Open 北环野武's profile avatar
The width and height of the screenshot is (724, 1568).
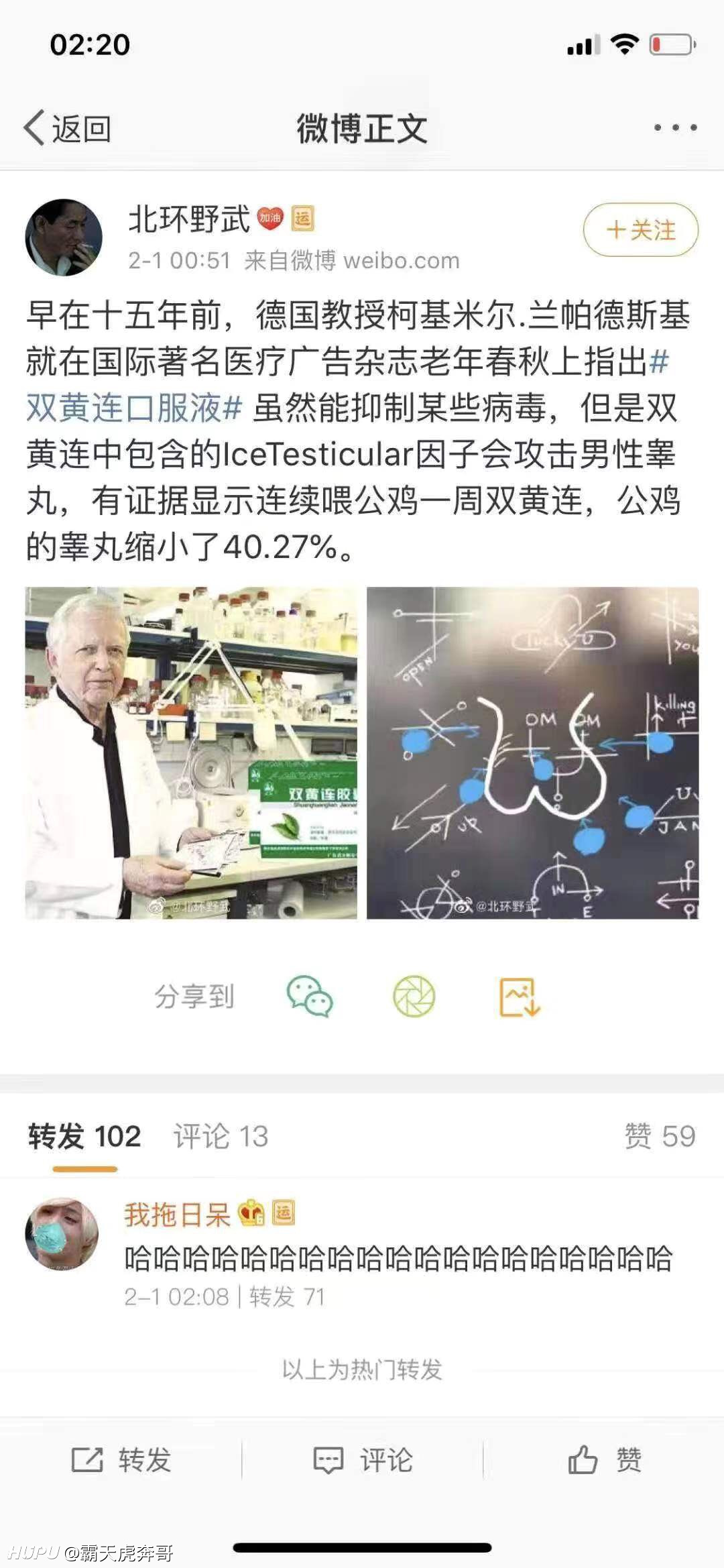coord(64,237)
